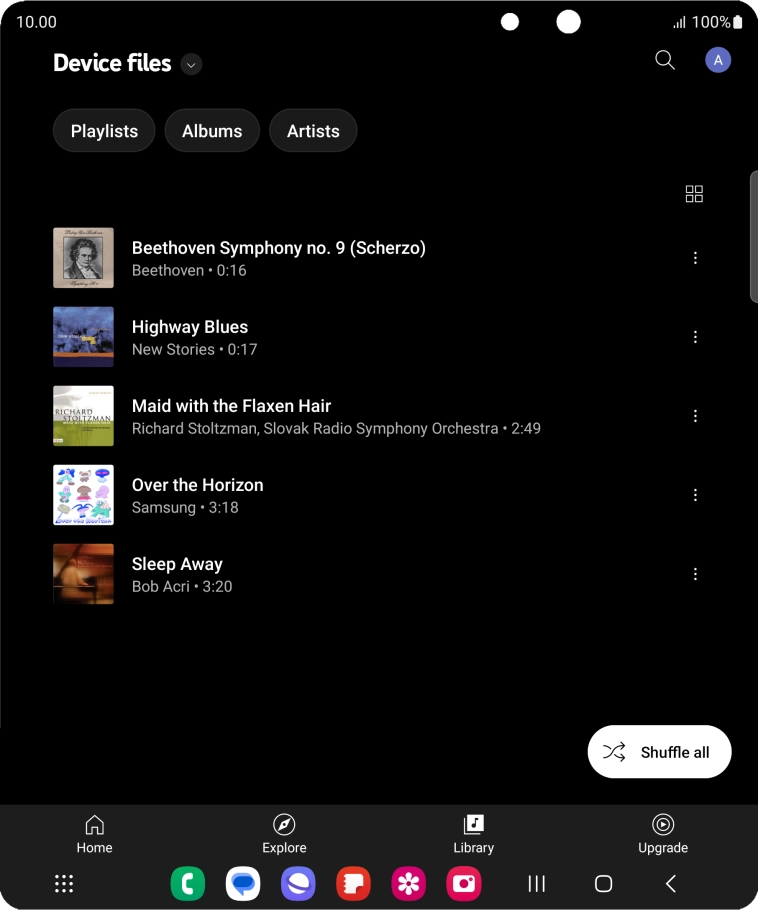Switch to the Explore tab
This screenshot has width=758, height=910.
point(284,834)
